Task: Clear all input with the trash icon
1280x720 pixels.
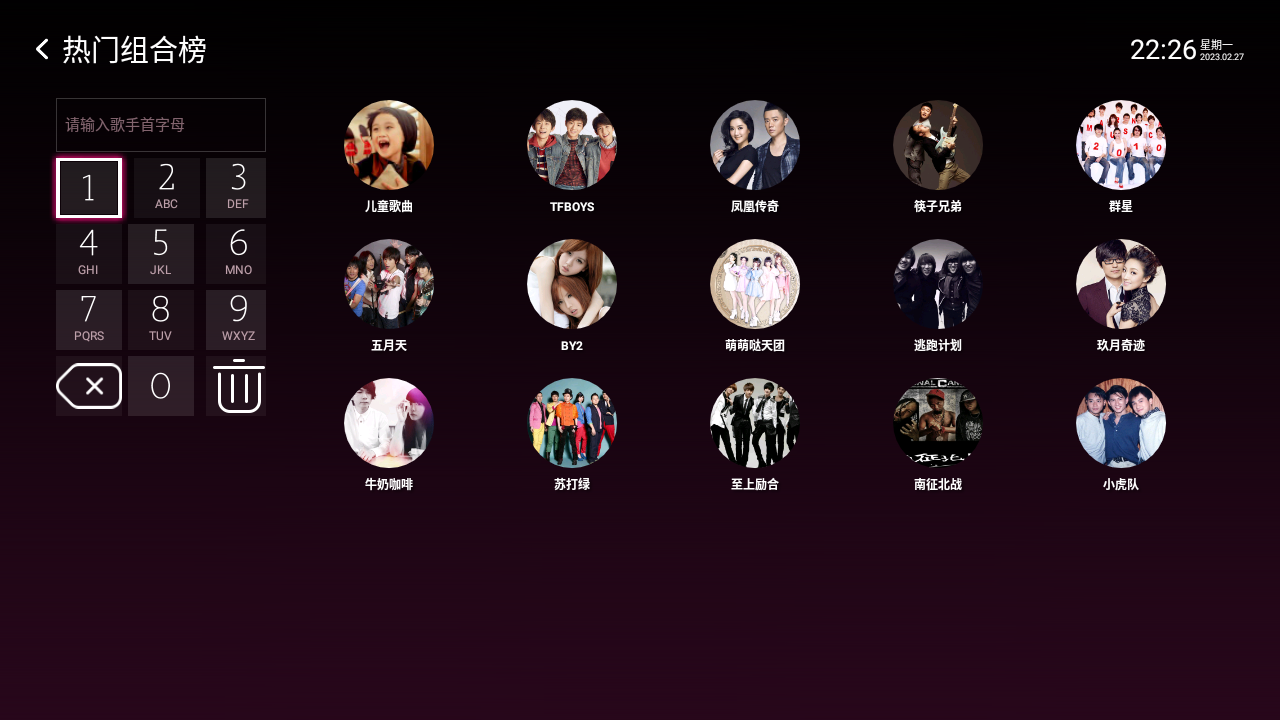Action: point(238,386)
